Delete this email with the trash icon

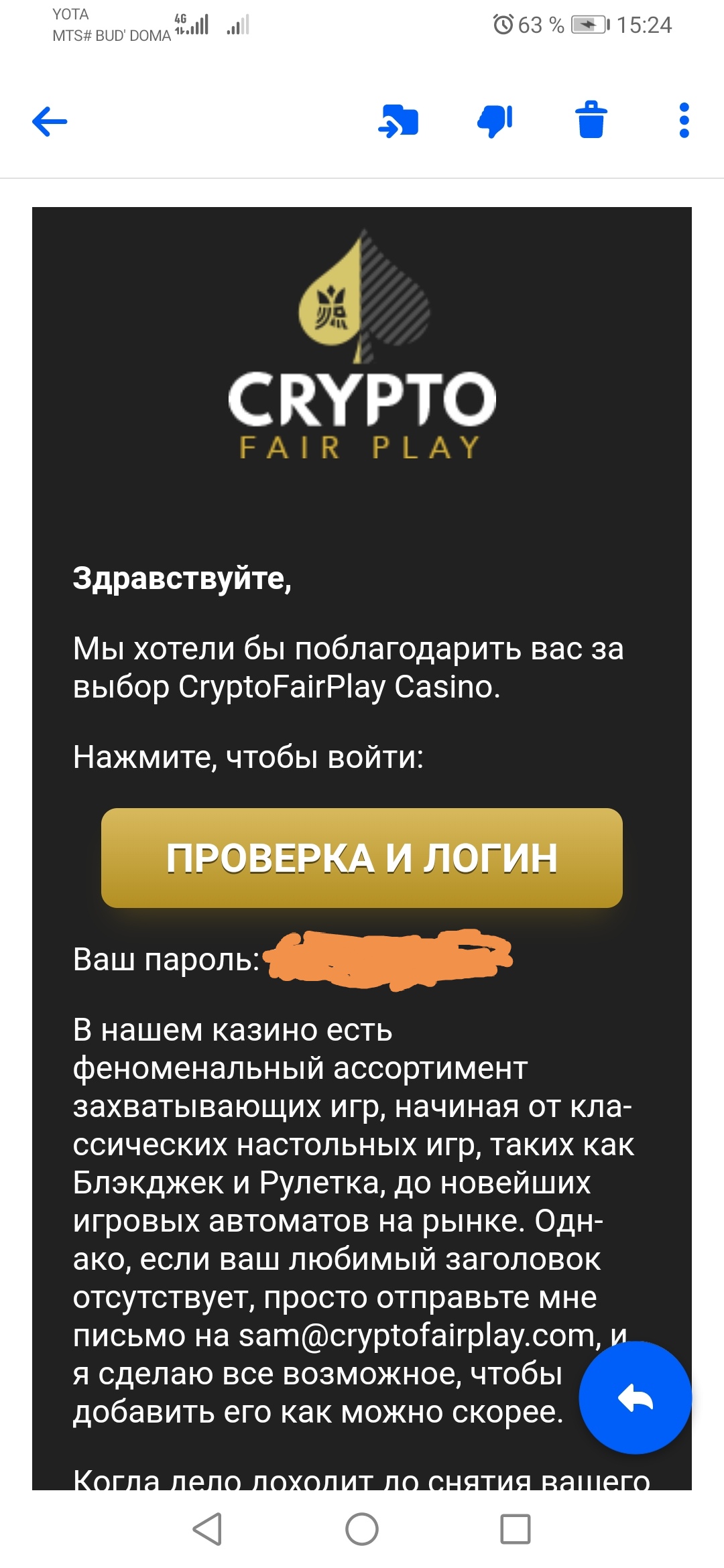point(591,120)
